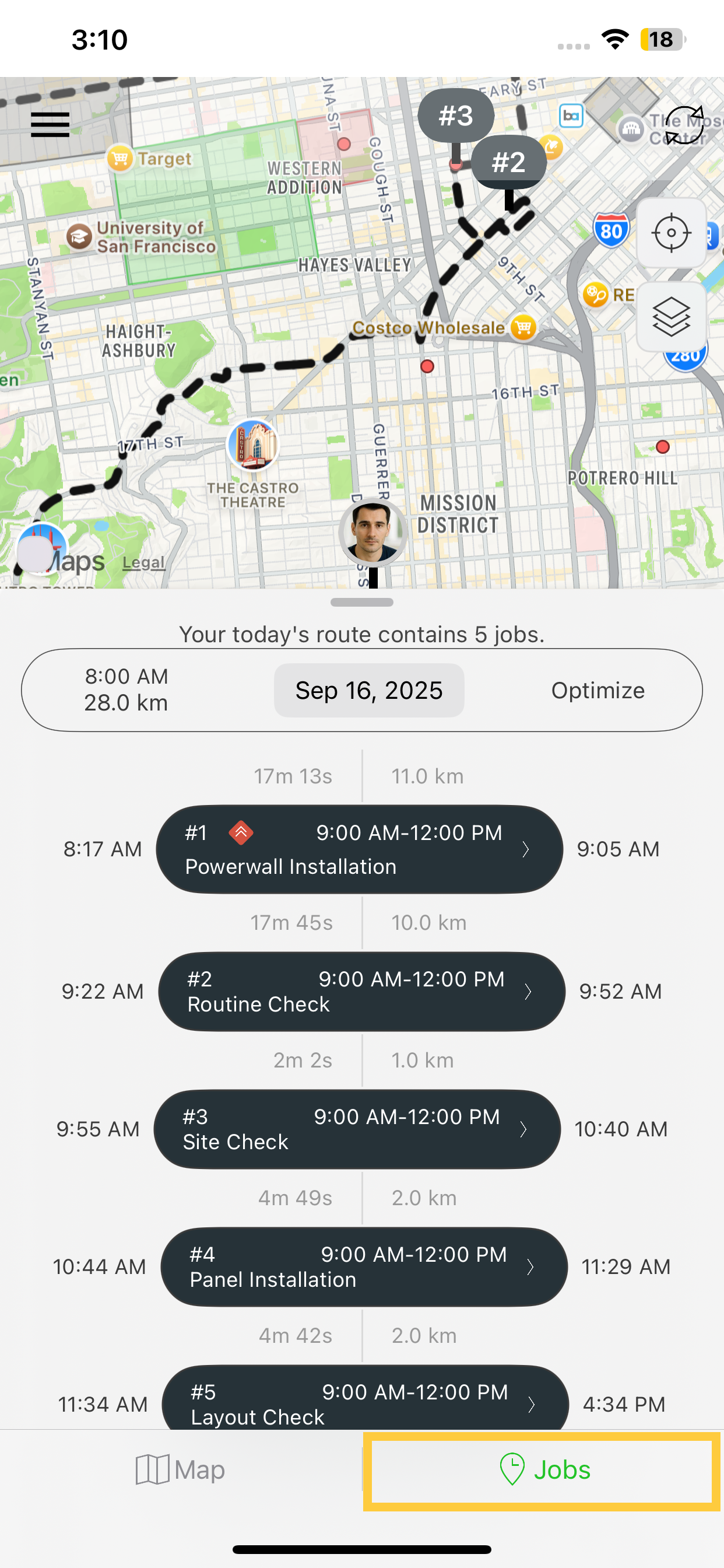
Task: Open the Legal link on map
Action: coord(143,562)
